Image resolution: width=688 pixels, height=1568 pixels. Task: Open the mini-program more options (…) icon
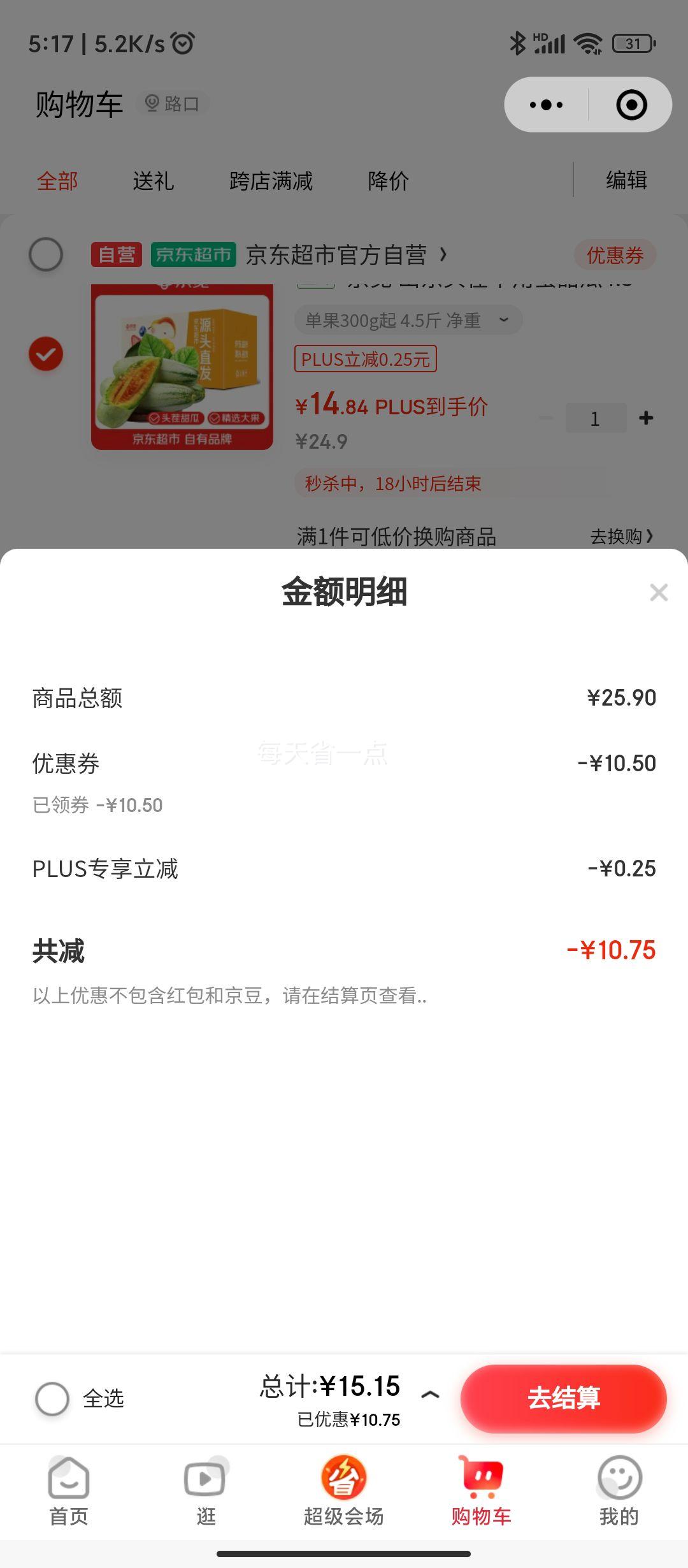[545, 104]
